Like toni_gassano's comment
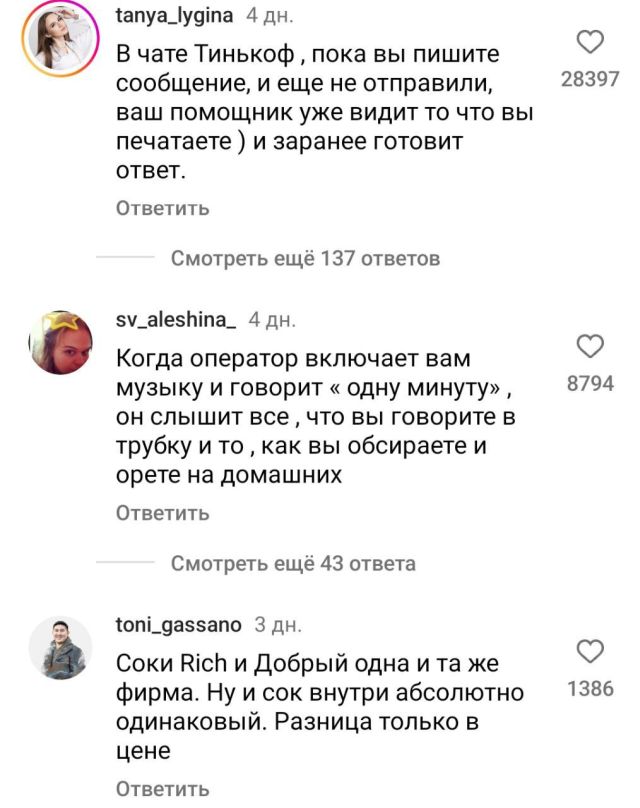 pyautogui.click(x=591, y=652)
